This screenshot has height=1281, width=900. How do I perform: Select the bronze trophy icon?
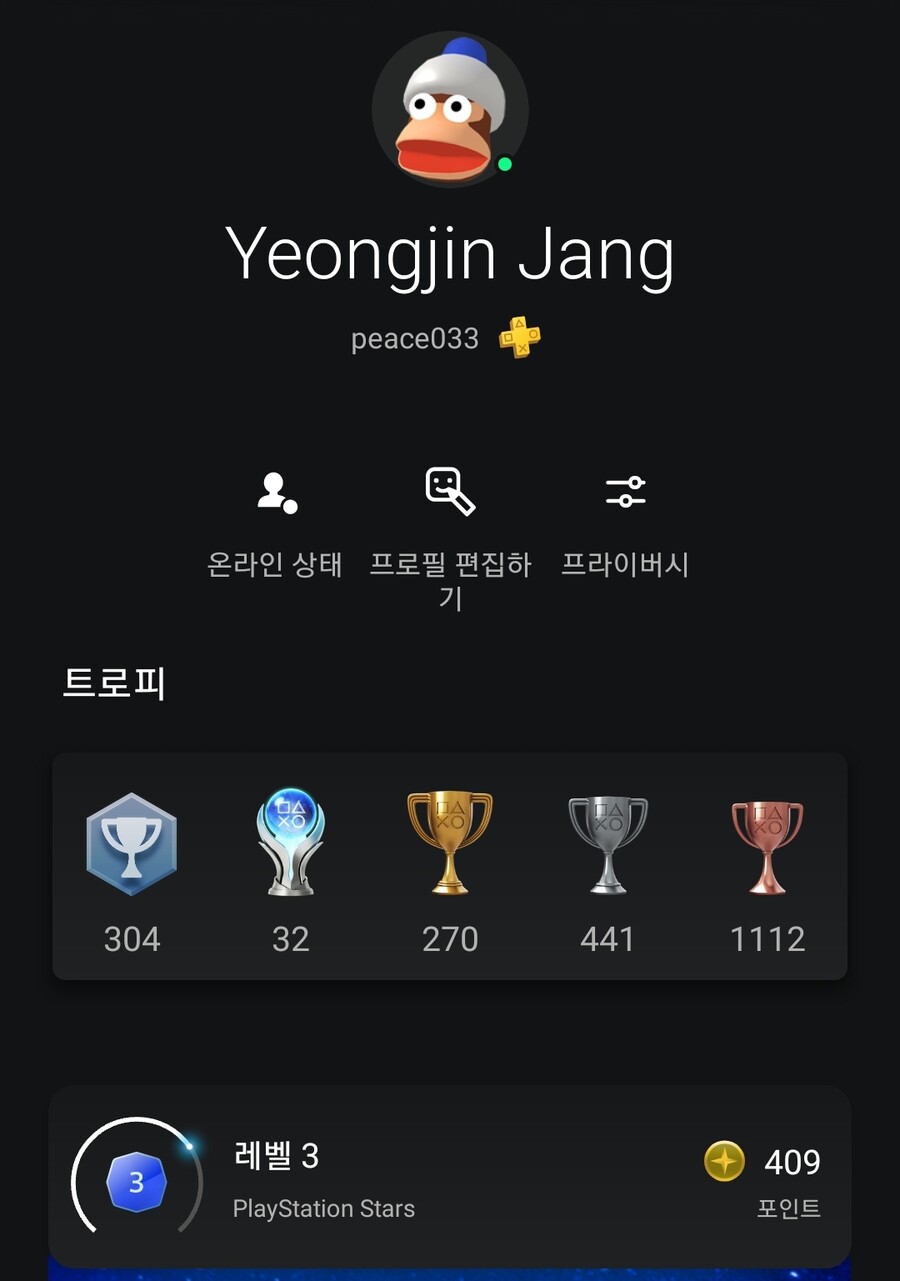pos(767,843)
